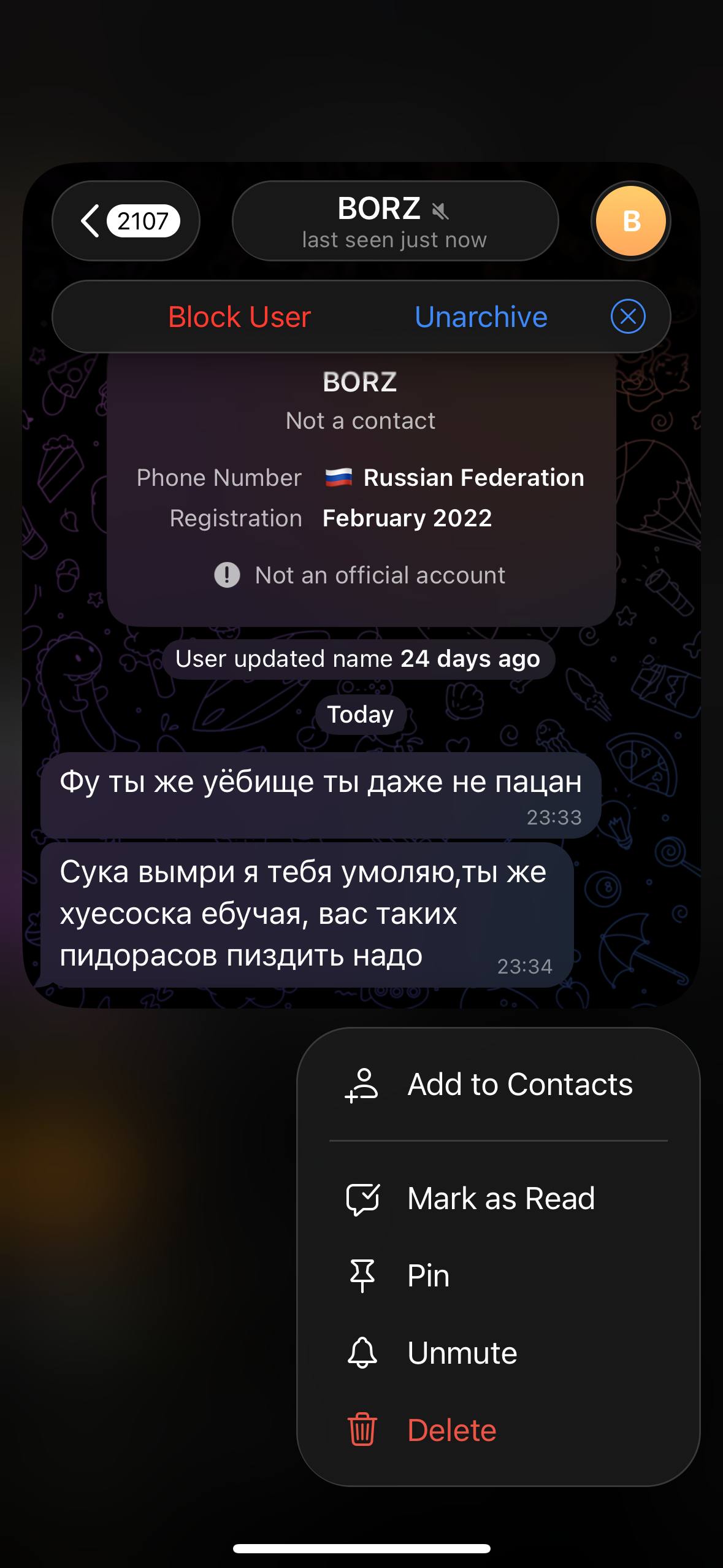Delete this chat
Viewport: 723px width, 1568px height.
(x=498, y=1431)
